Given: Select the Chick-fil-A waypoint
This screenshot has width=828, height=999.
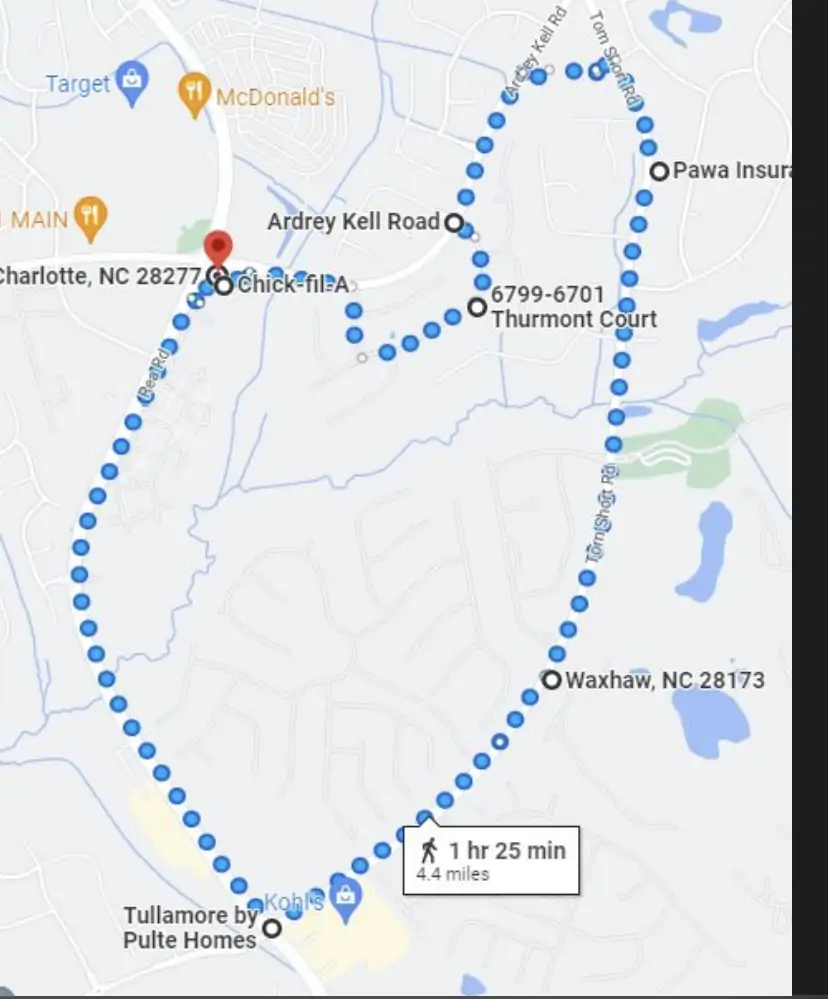Looking at the screenshot, I should point(224,286).
